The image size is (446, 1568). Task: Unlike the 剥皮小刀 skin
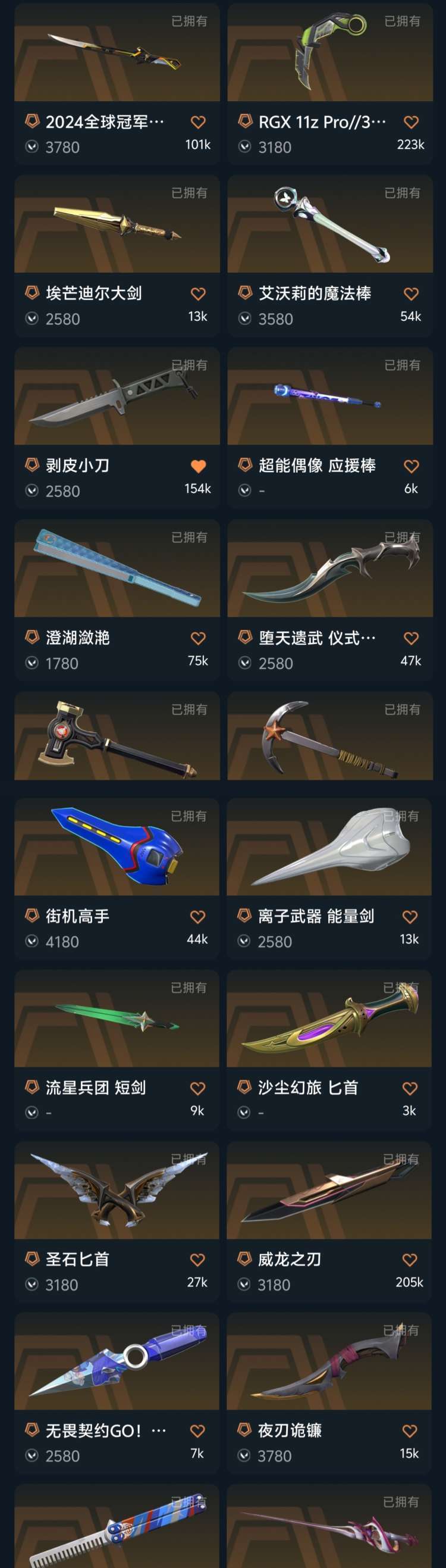(199, 466)
